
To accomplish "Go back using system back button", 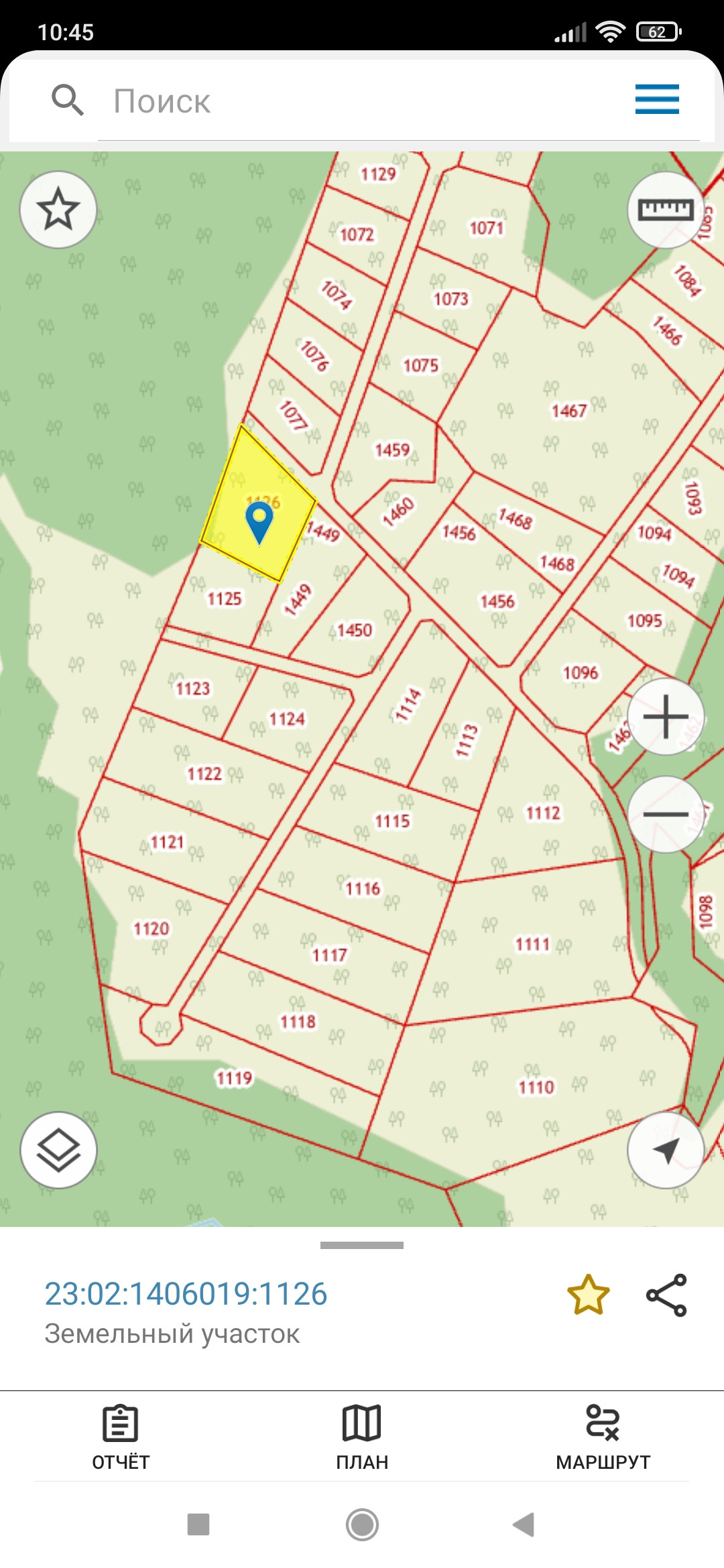I will click(524, 1524).
